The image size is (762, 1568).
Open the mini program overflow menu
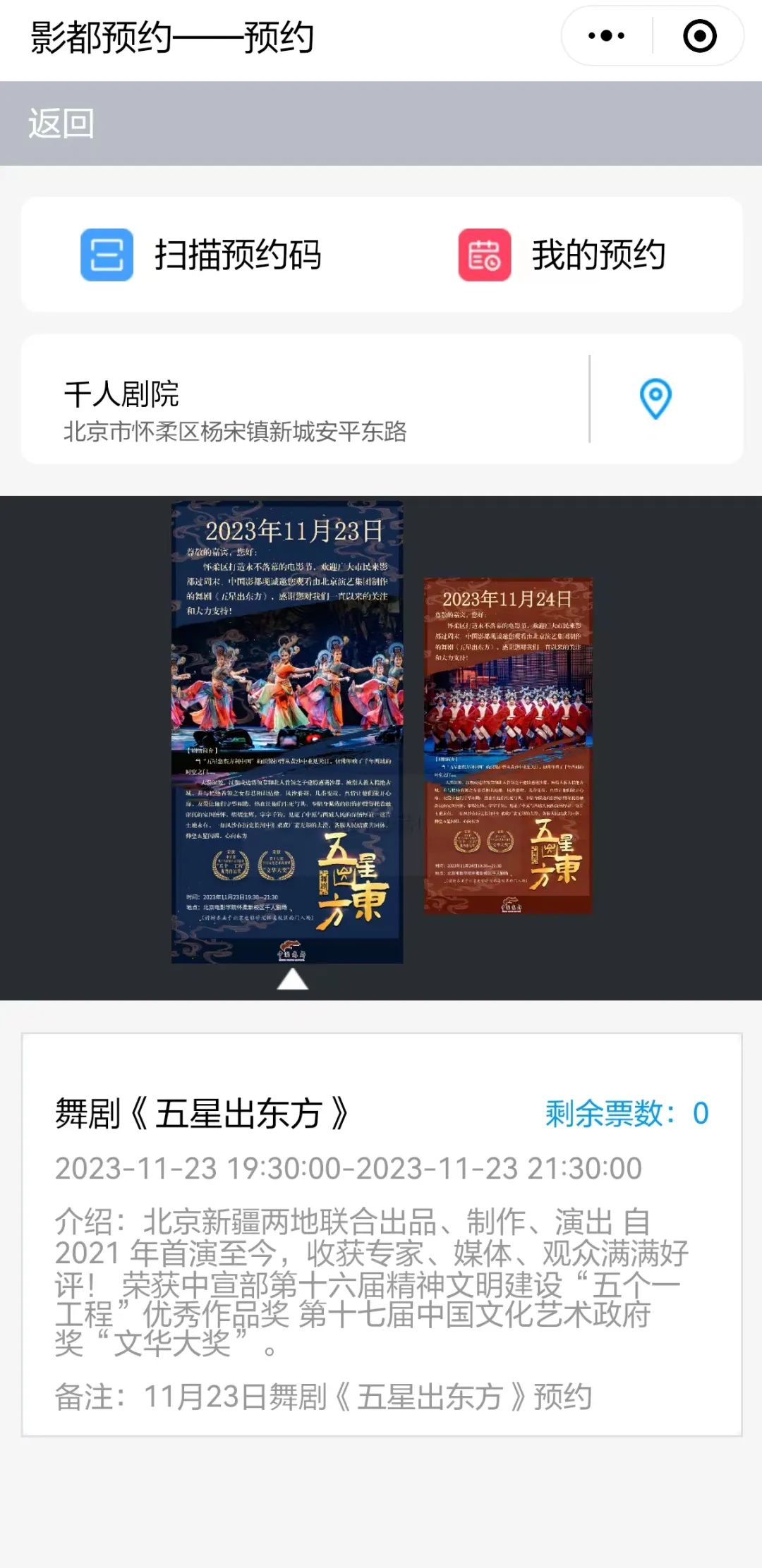tap(606, 36)
